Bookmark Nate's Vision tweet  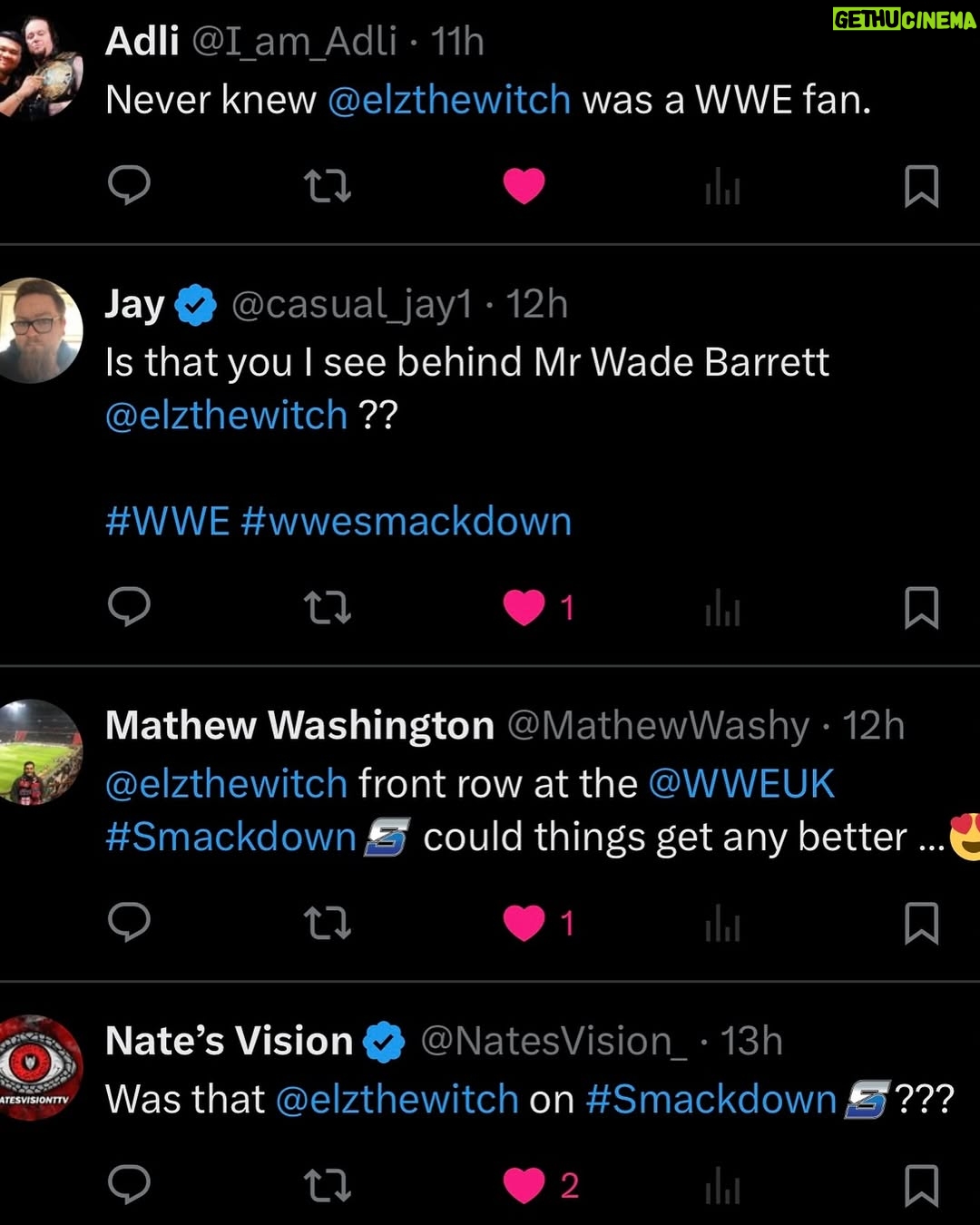[x=921, y=1185]
